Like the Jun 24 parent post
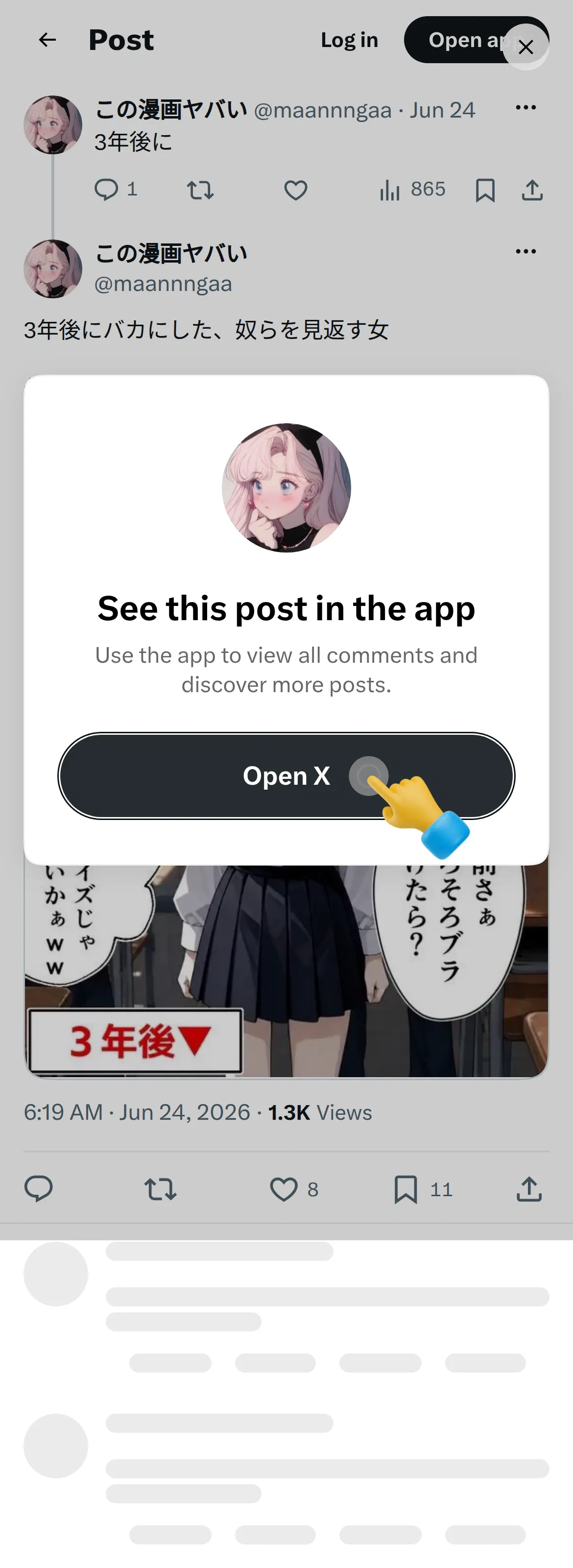 296,191
